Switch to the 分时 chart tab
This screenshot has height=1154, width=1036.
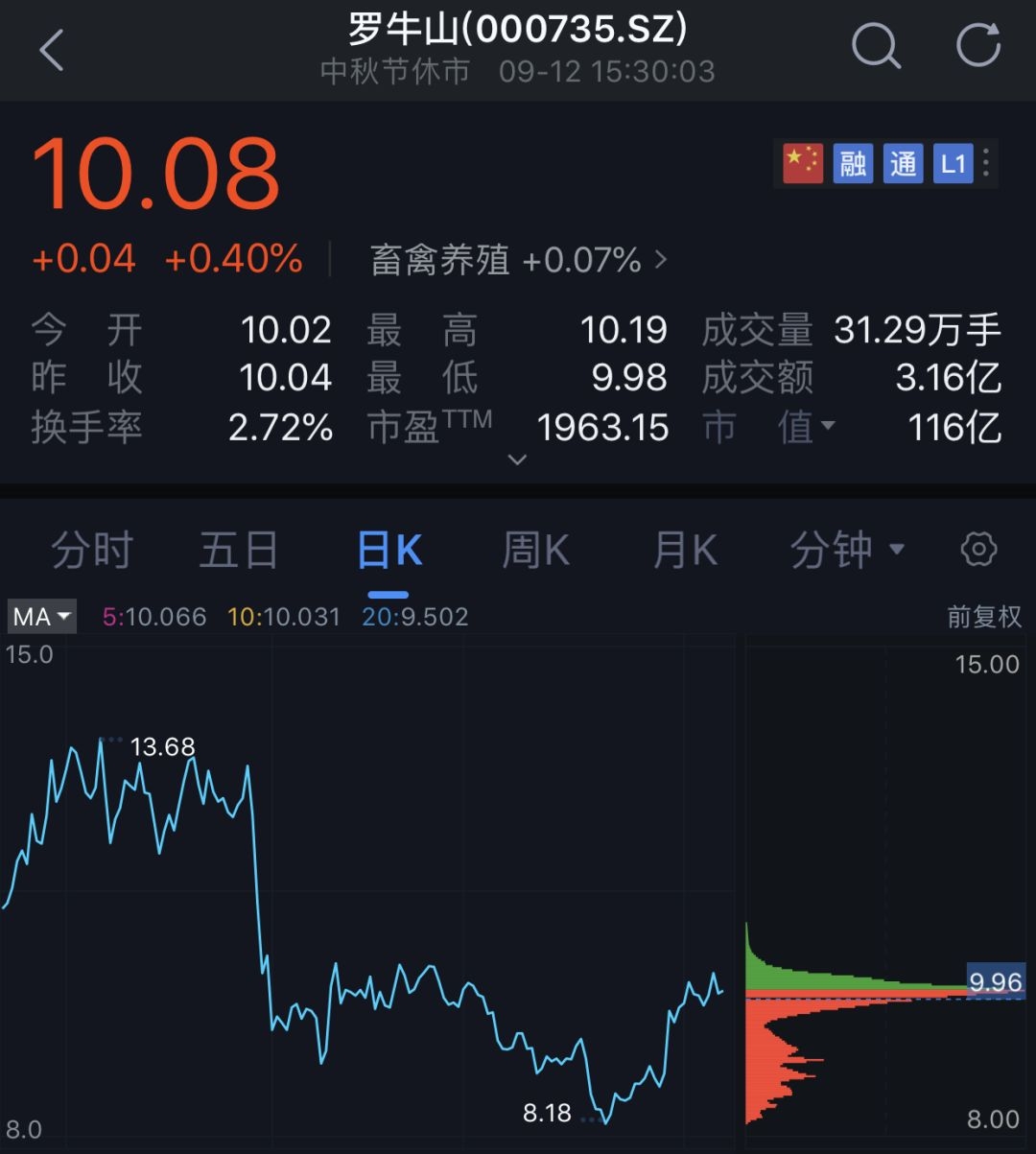[92, 552]
